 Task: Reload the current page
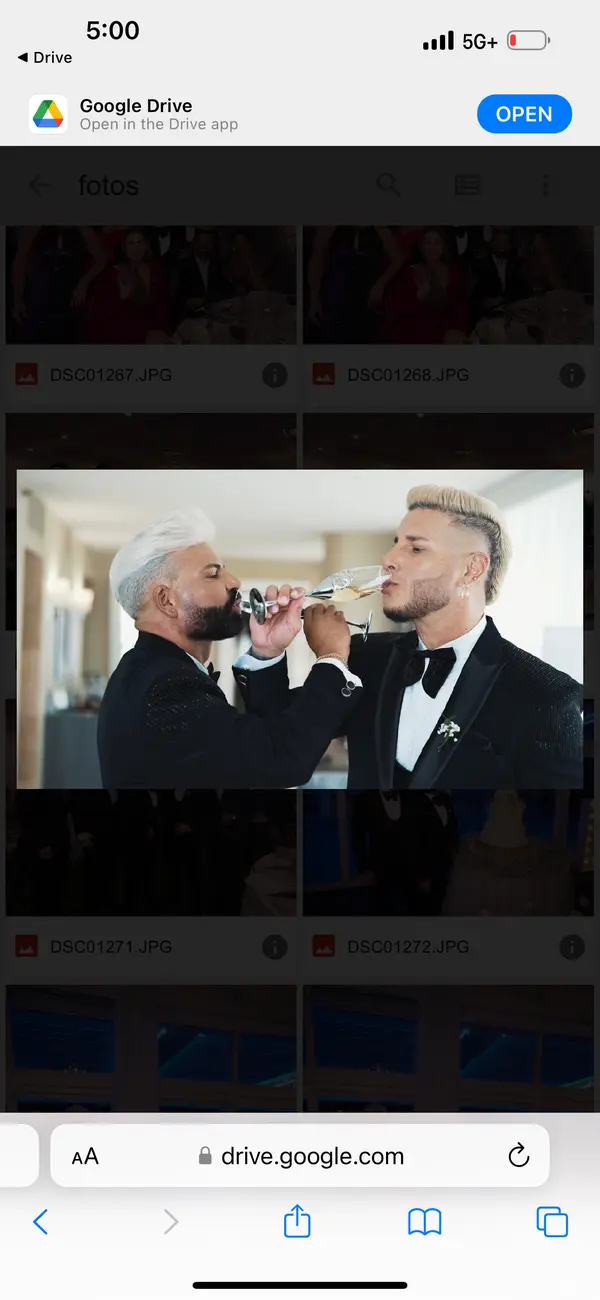tap(518, 1157)
